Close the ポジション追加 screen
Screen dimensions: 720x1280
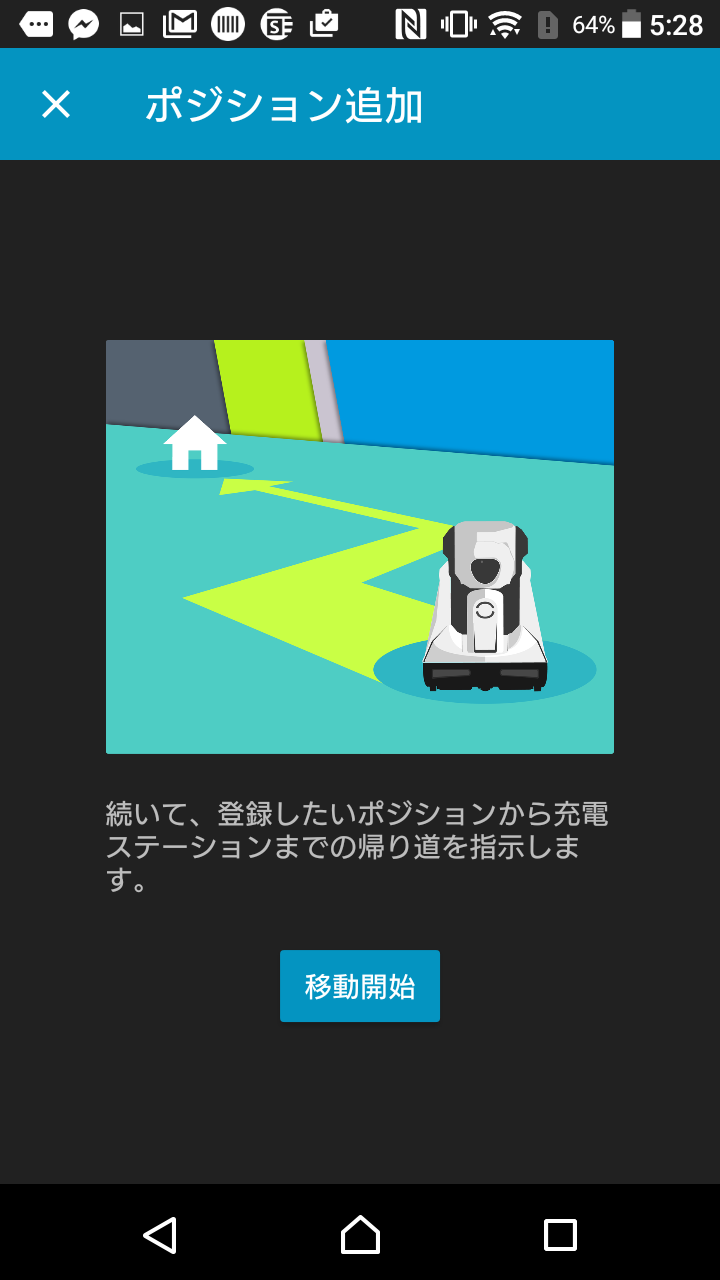[56, 104]
